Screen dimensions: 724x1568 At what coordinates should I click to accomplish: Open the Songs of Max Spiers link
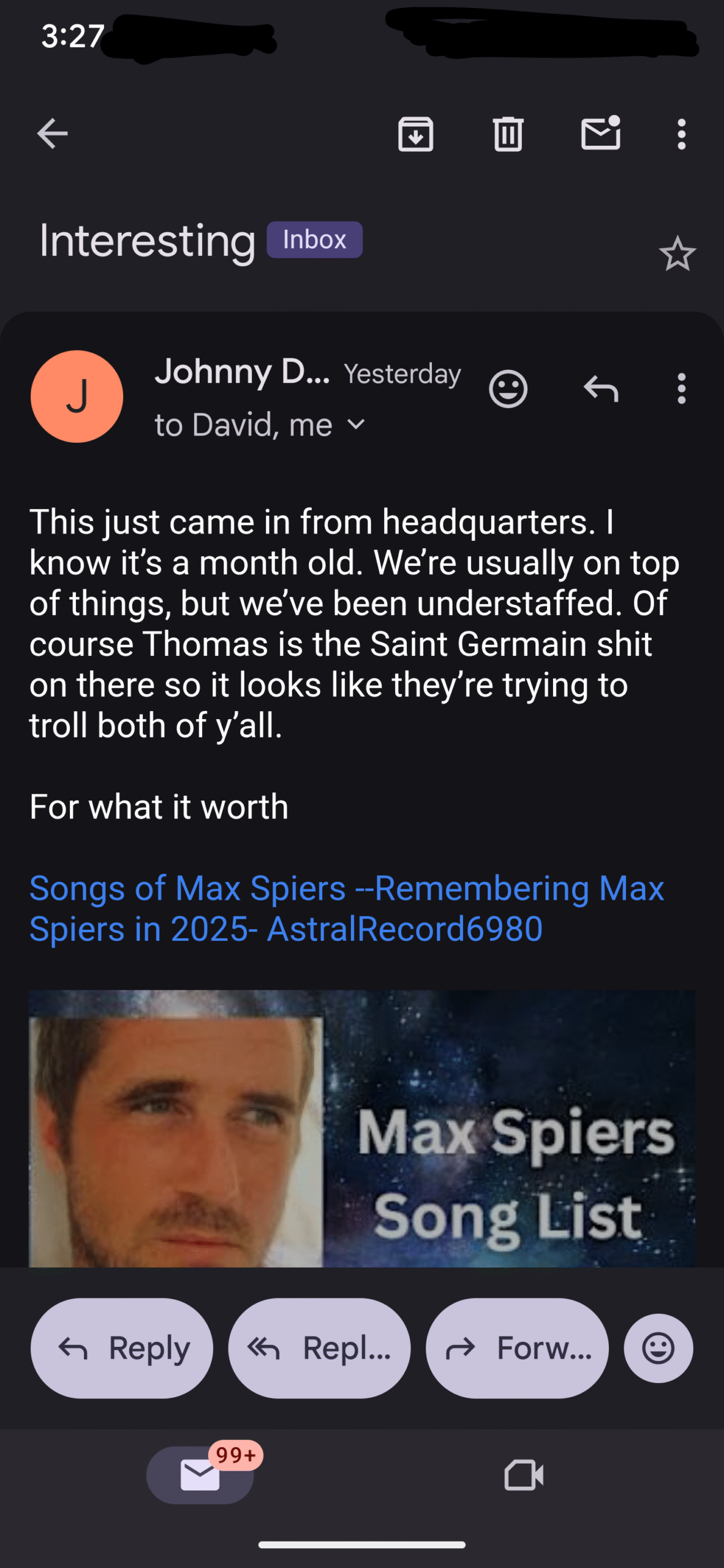point(347,908)
